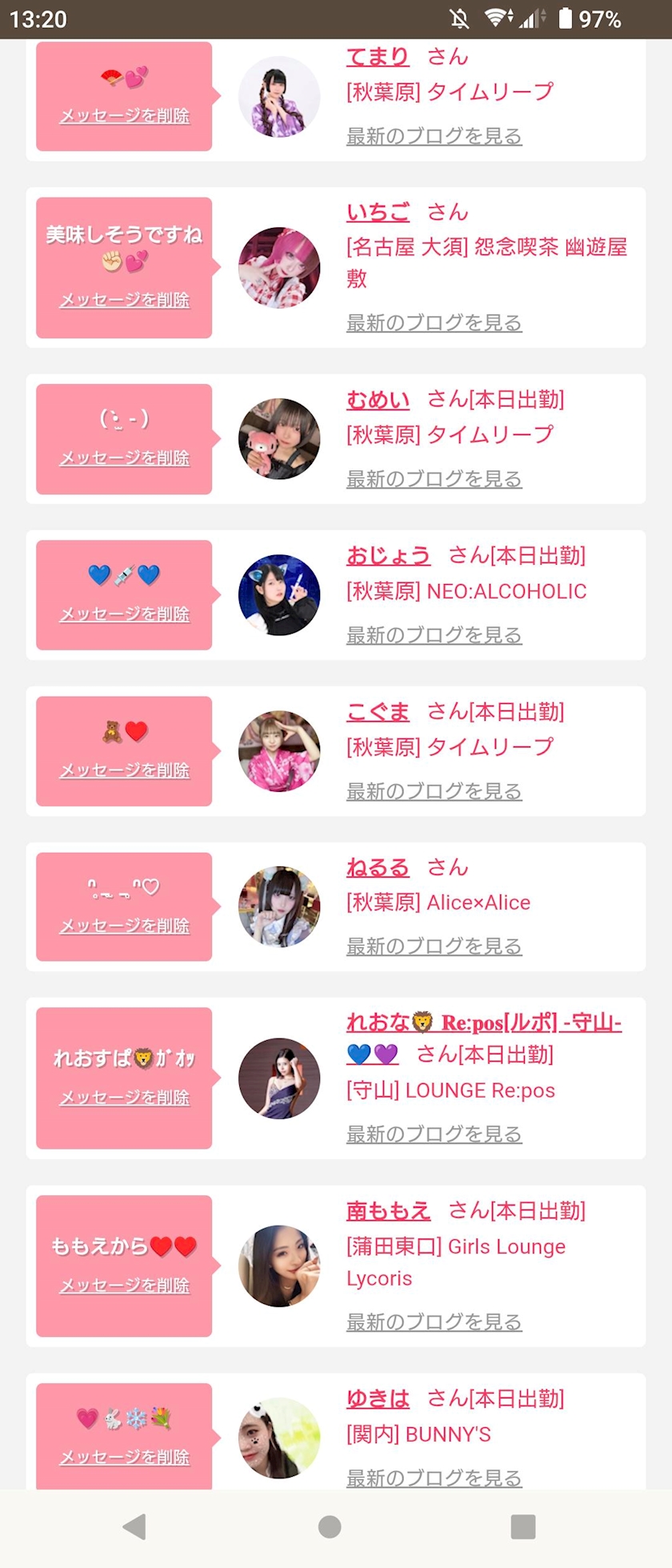Delete the message sent to こぐま

125,770
